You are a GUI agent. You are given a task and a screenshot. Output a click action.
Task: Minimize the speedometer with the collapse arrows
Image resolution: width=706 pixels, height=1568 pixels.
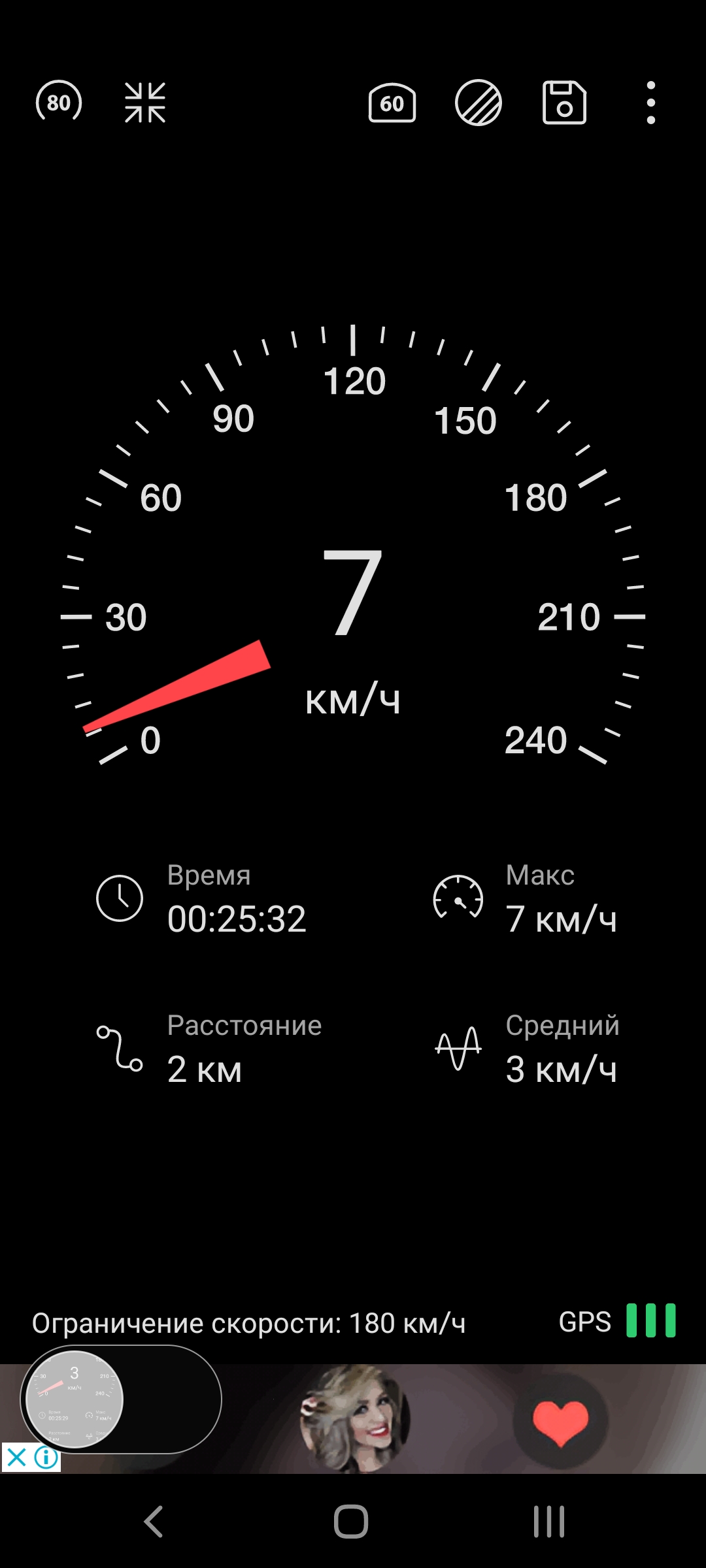pos(145,103)
